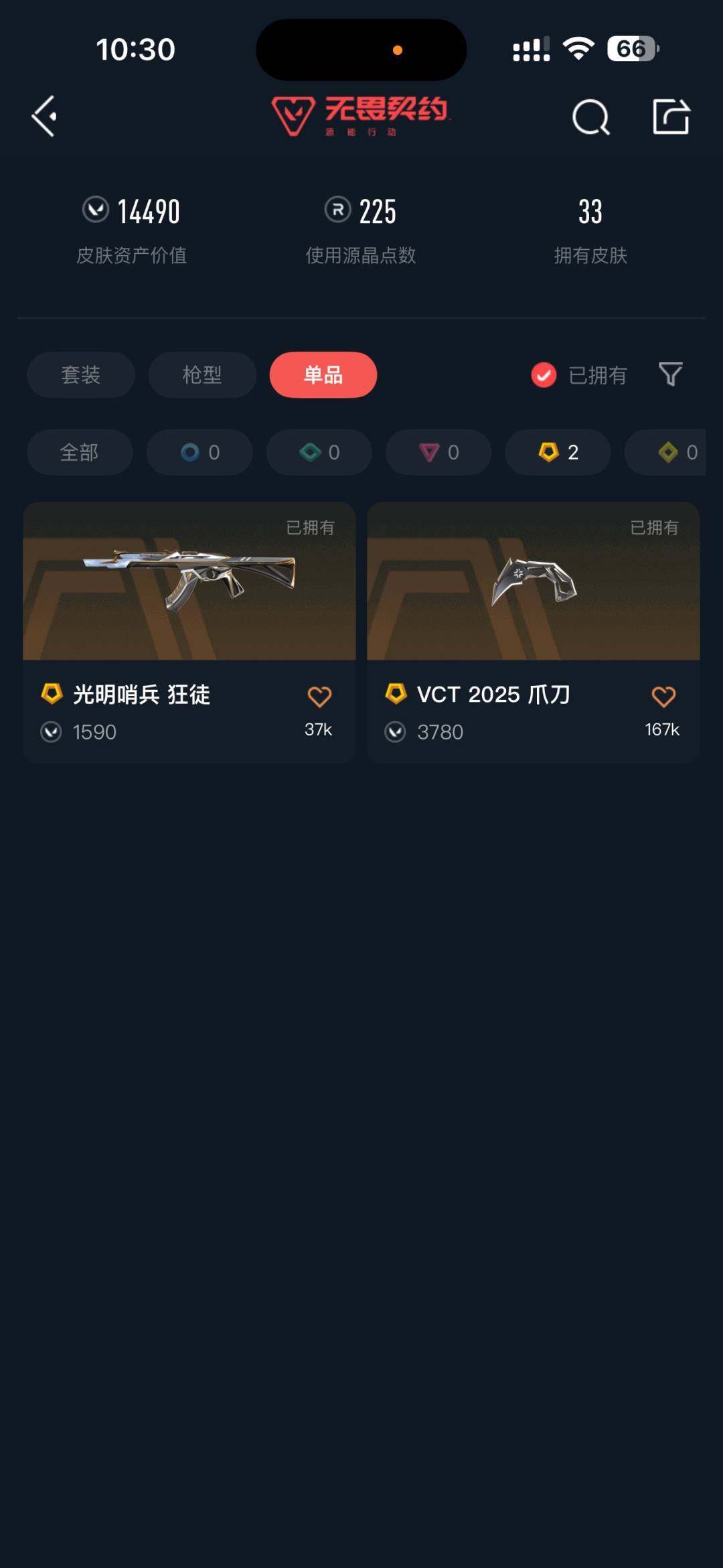Select the gold rarity filter showing 2
The image size is (723, 1568).
point(557,452)
